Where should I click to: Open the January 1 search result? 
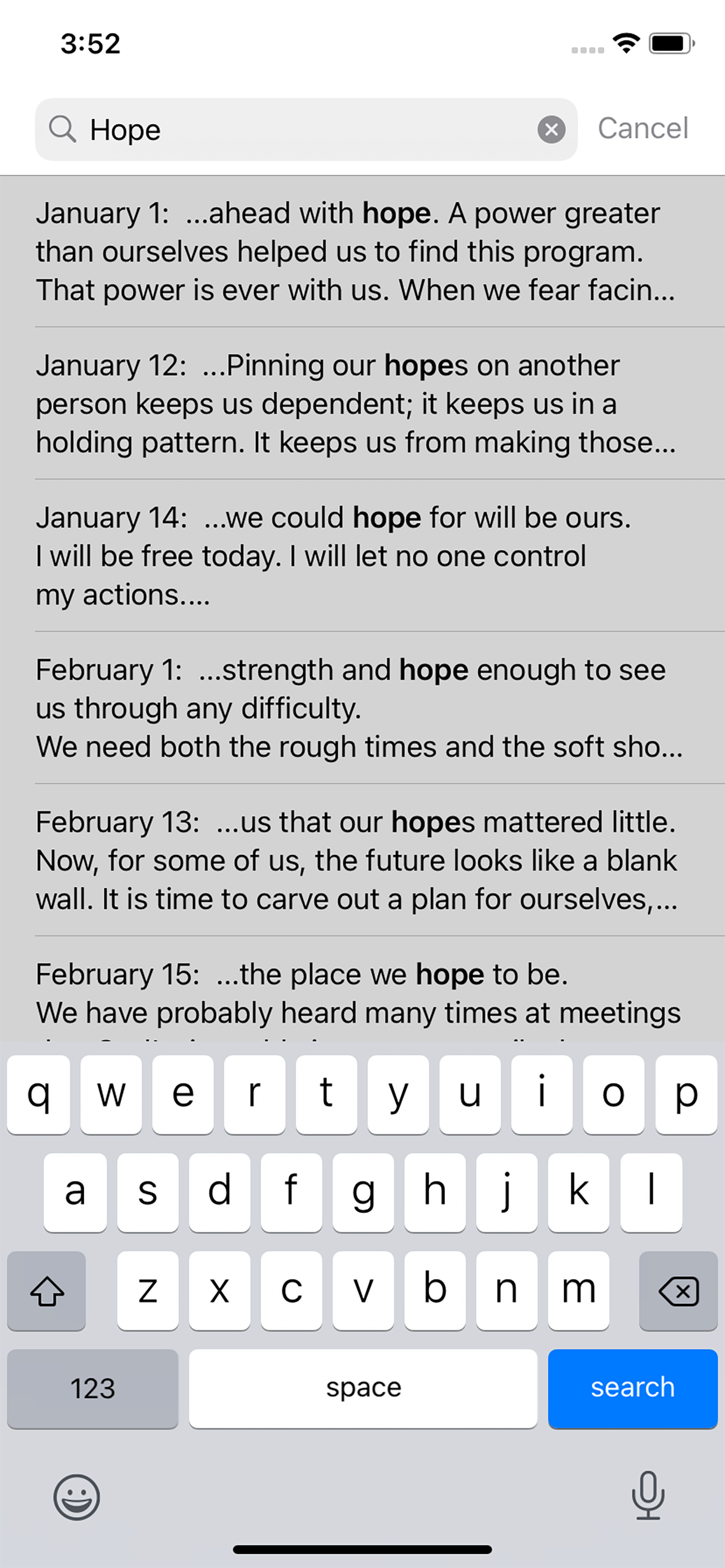(x=359, y=251)
